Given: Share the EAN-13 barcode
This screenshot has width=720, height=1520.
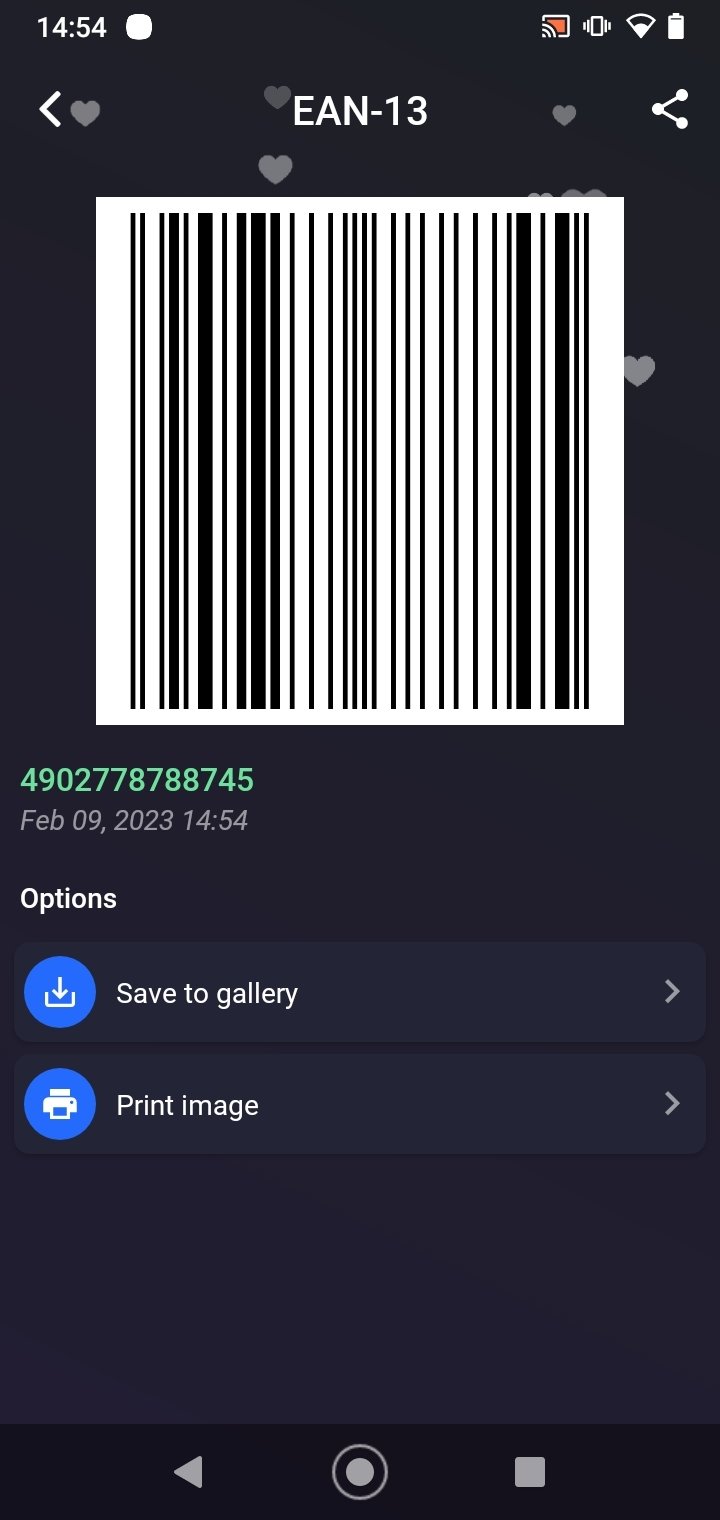Looking at the screenshot, I should 669,109.
